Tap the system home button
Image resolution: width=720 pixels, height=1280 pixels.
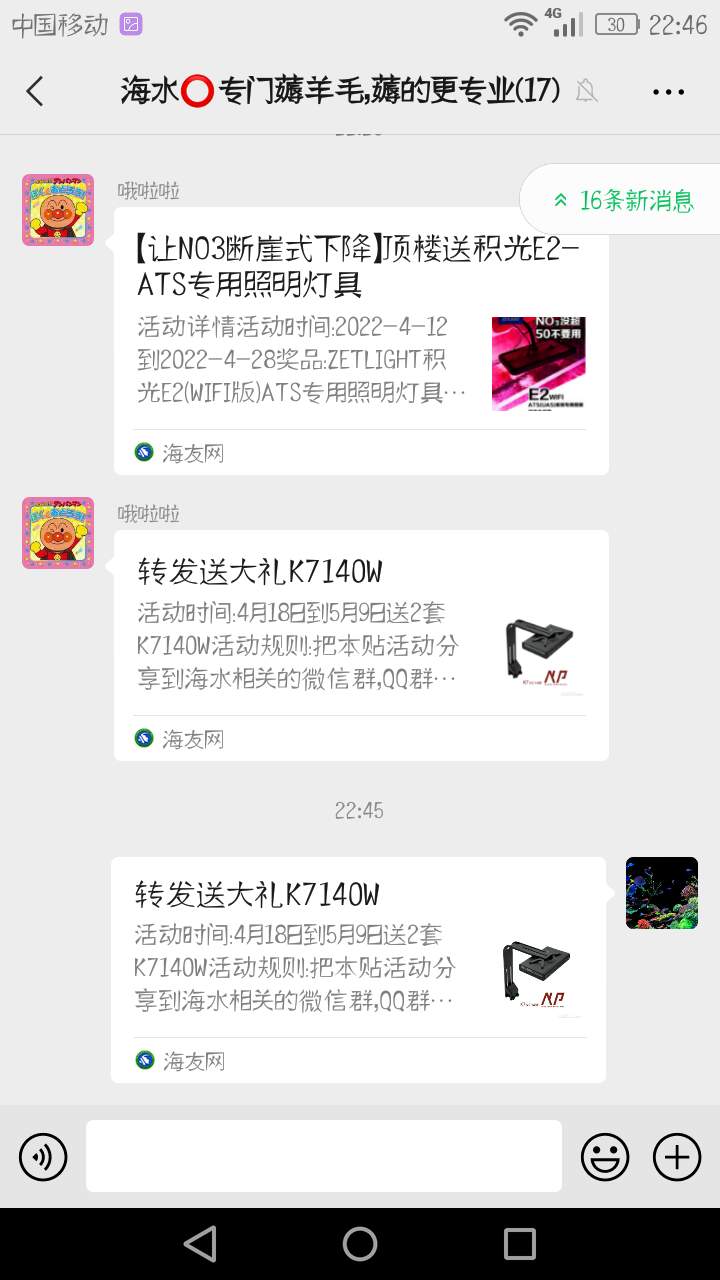pos(360,1244)
